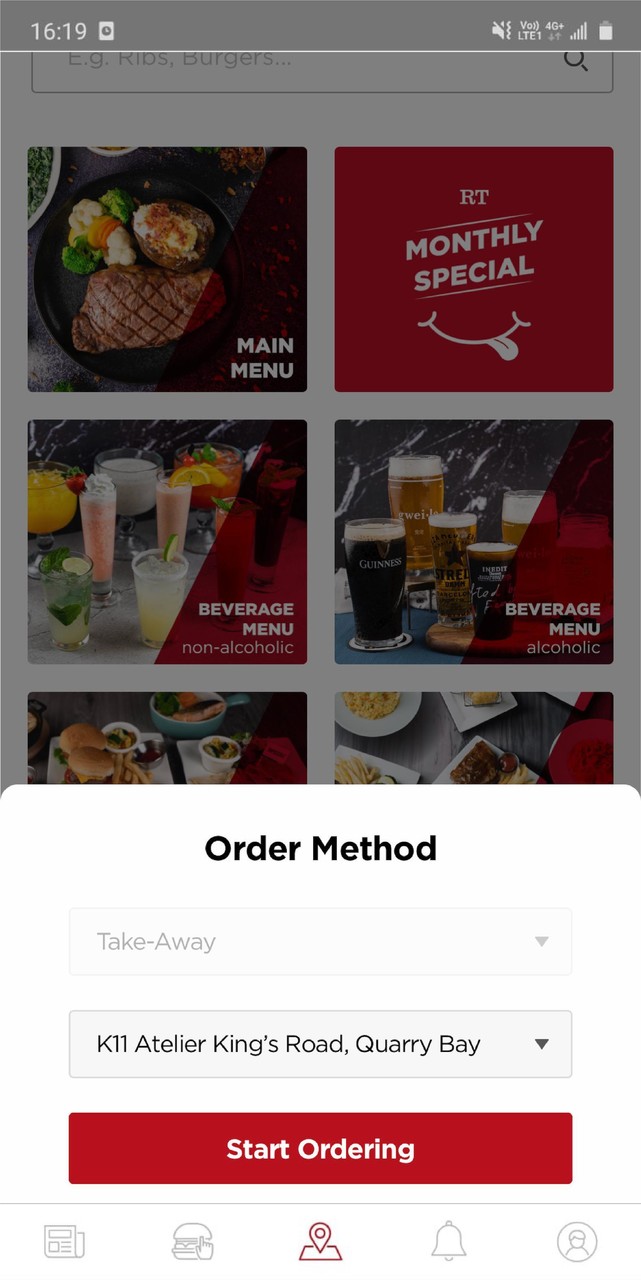Open the alcoholic Beverage Menu tile
Image resolution: width=641 pixels, height=1280 pixels.
pyautogui.click(x=474, y=542)
